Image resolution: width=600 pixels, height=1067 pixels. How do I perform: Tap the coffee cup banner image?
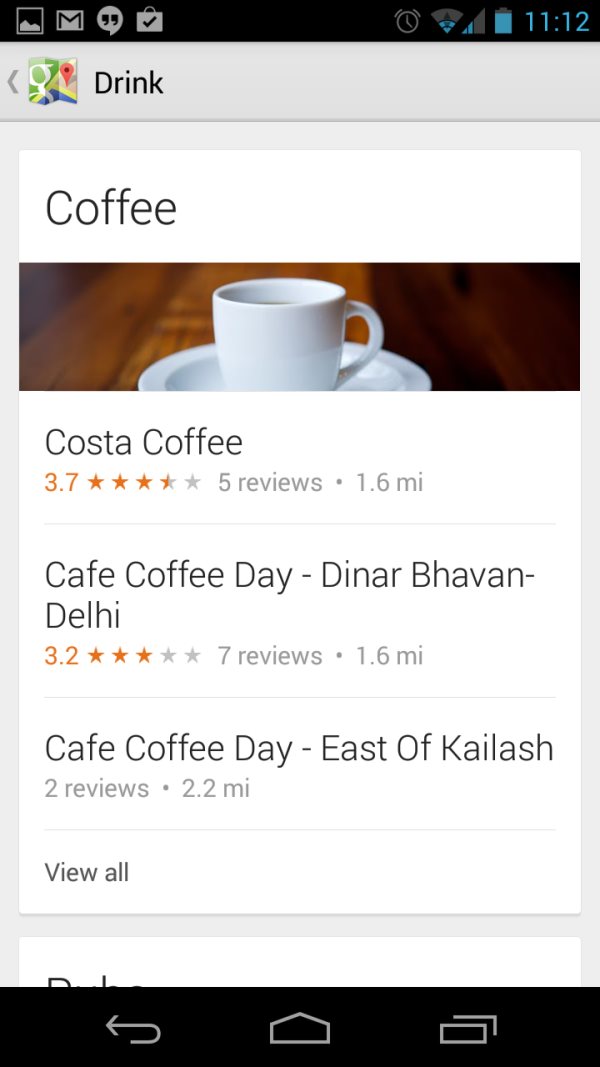click(x=299, y=326)
